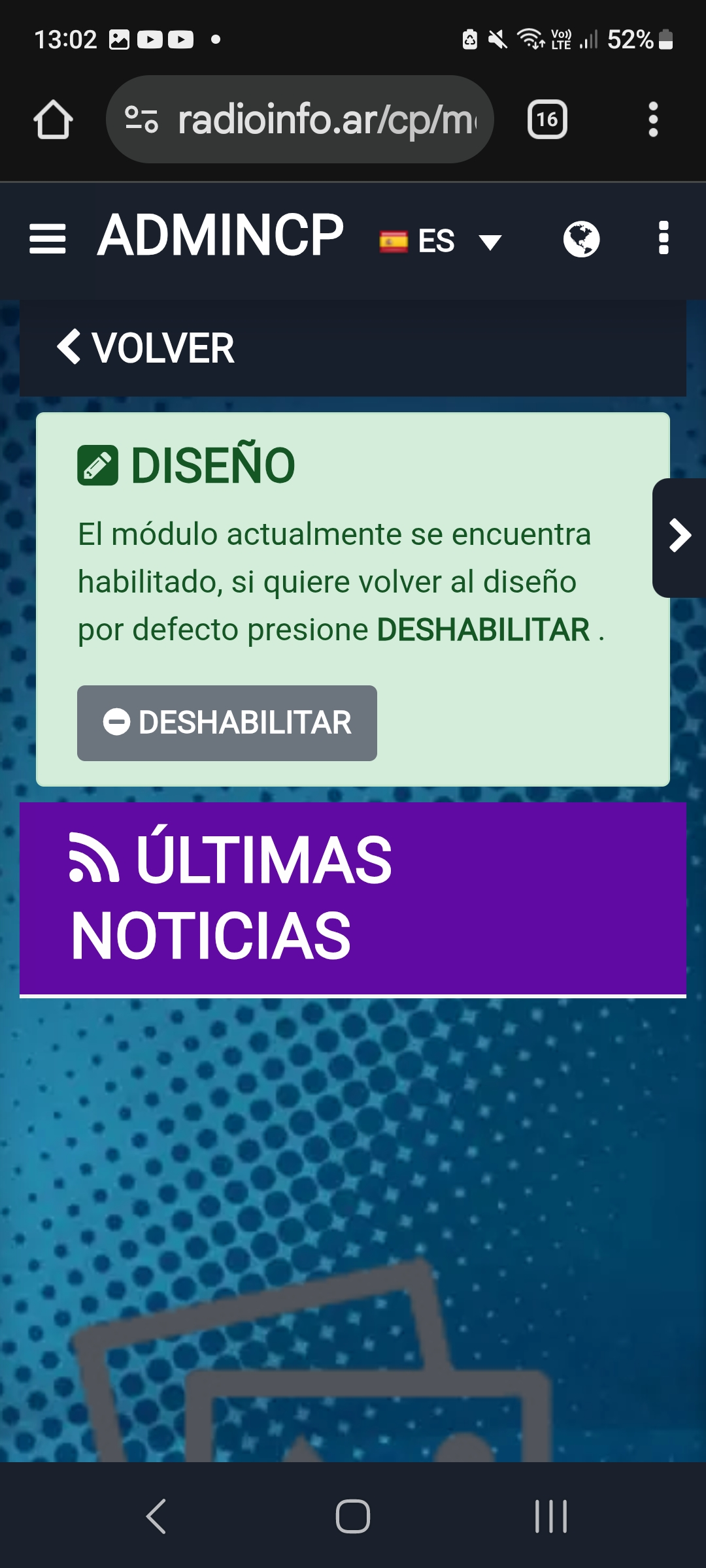
Task: Open the browser overflow menu
Action: click(652, 120)
